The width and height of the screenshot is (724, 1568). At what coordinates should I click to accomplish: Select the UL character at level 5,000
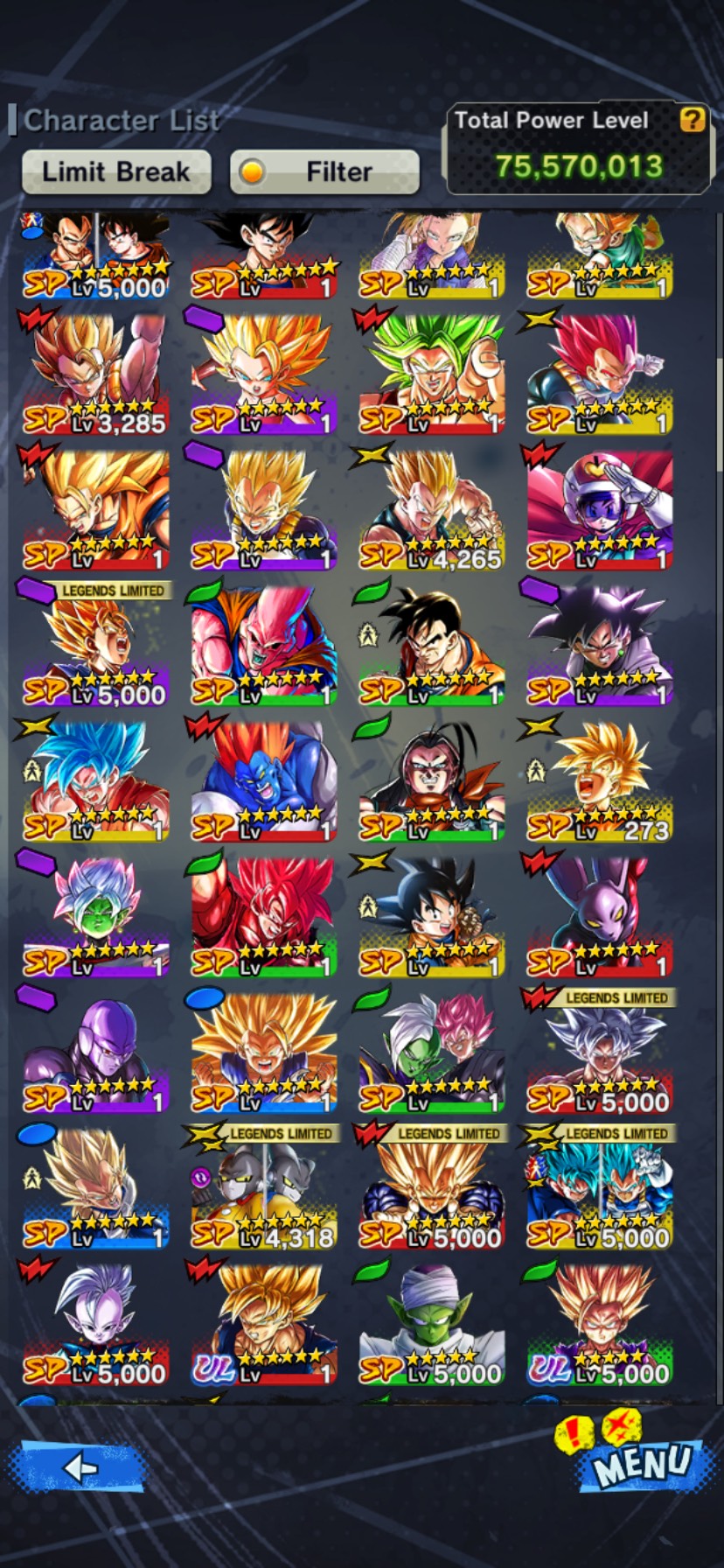pyautogui.click(x=598, y=1322)
